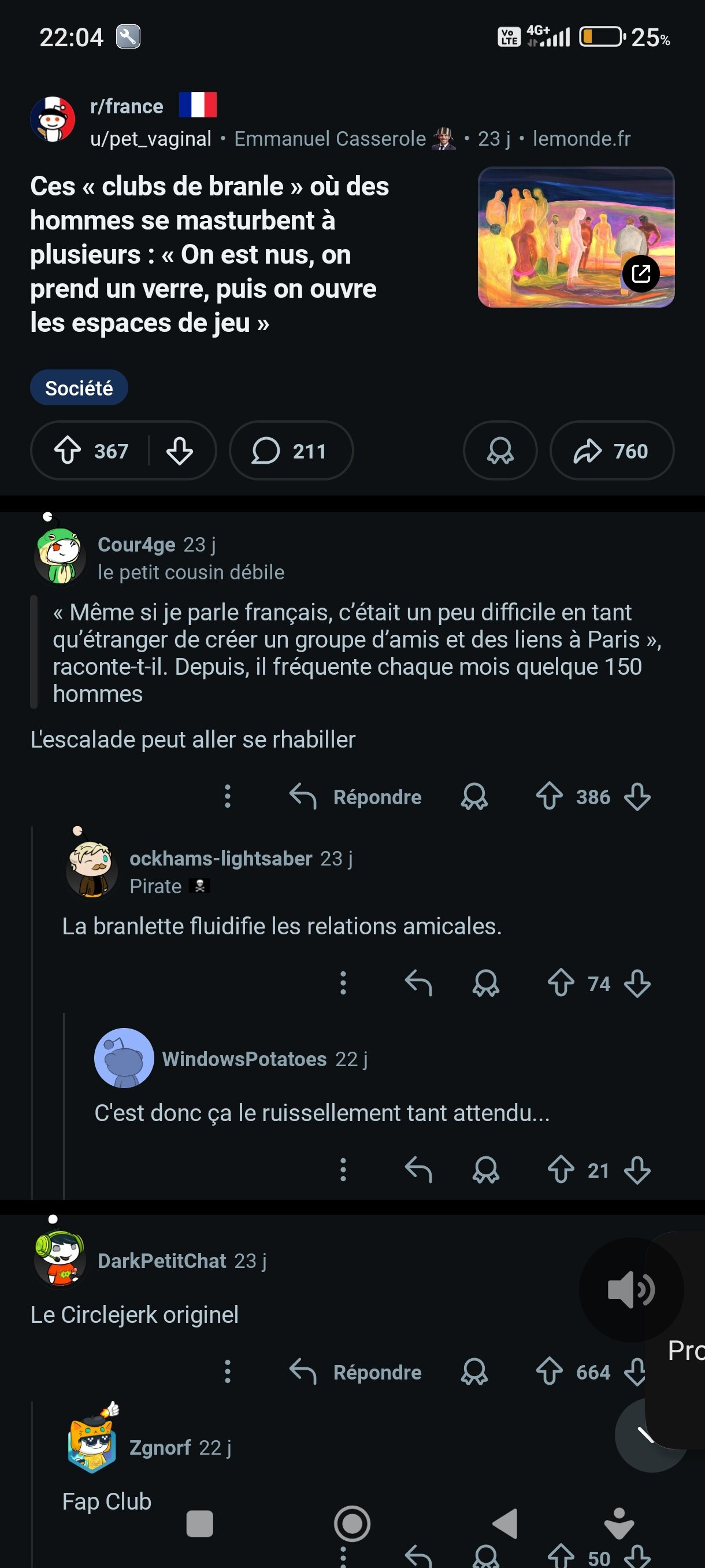
Task: Go back with the system back button
Action: tap(505, 1523)
